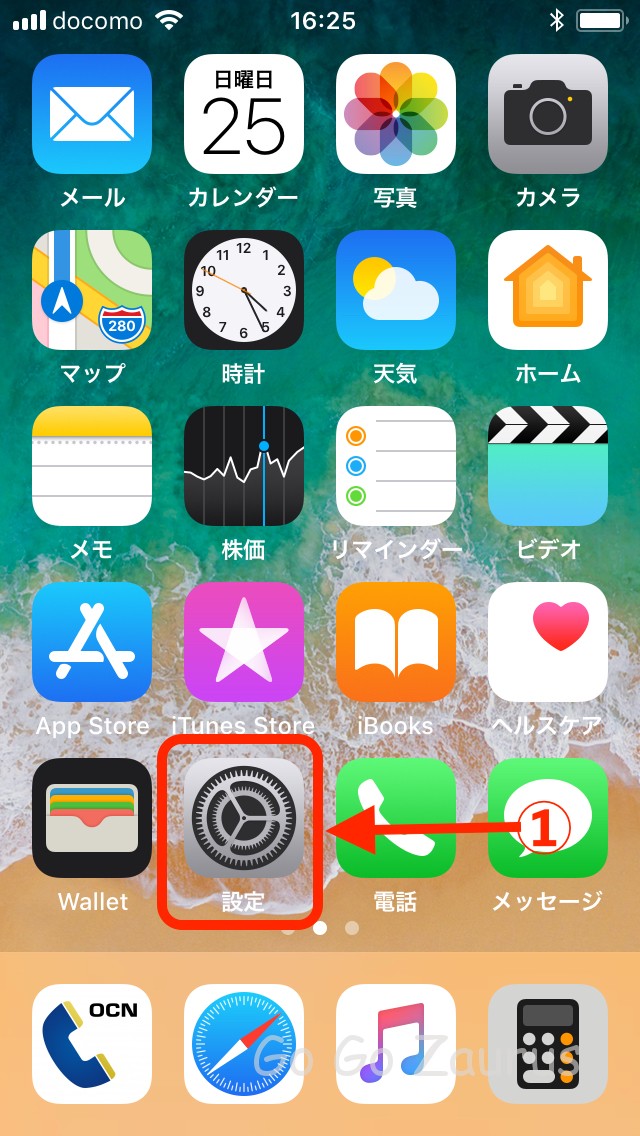
Task: Launch the 株価 stocks app
Action: [x=244, y=466]
